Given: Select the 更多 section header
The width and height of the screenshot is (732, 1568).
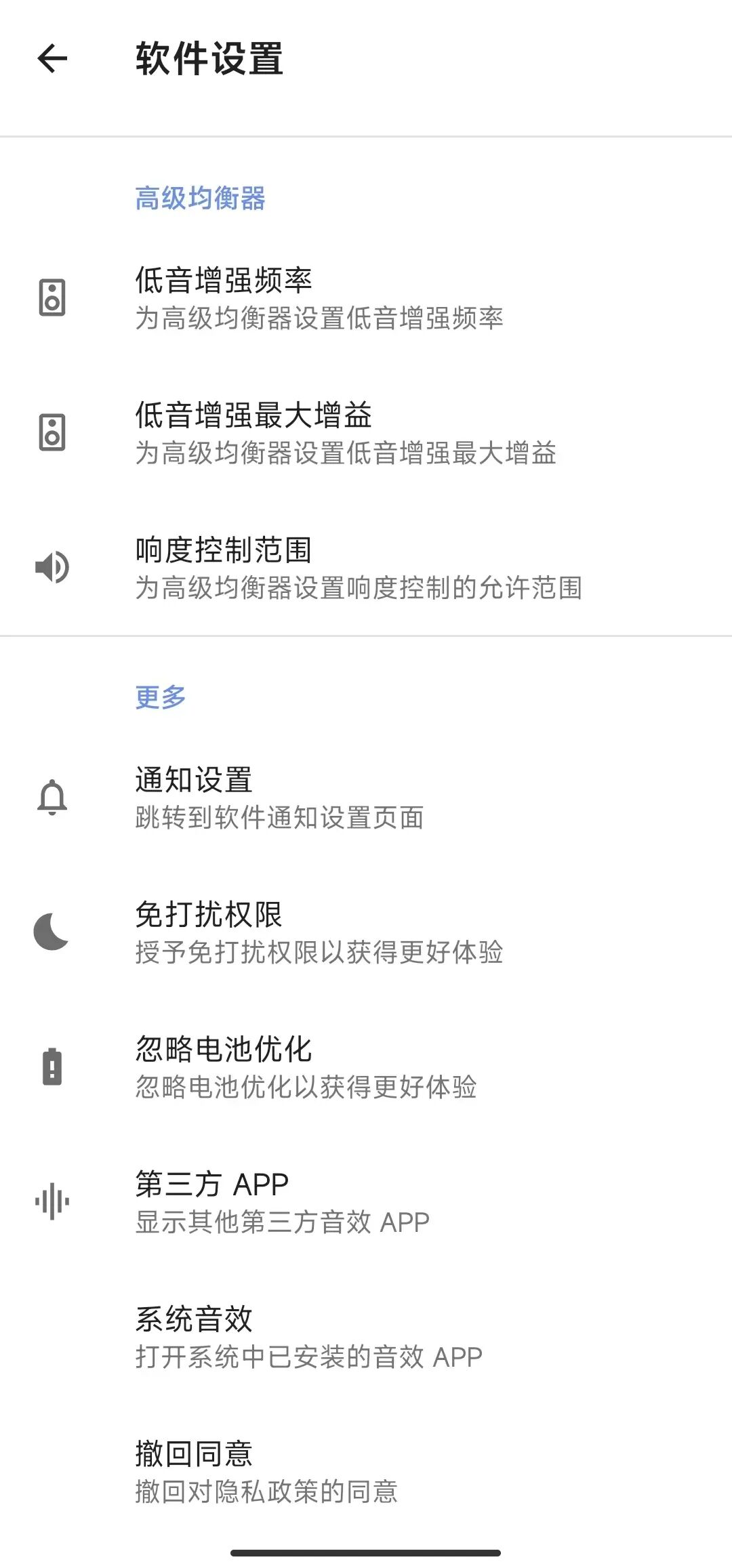Looking at the screenshot, I should click(159, 696).
